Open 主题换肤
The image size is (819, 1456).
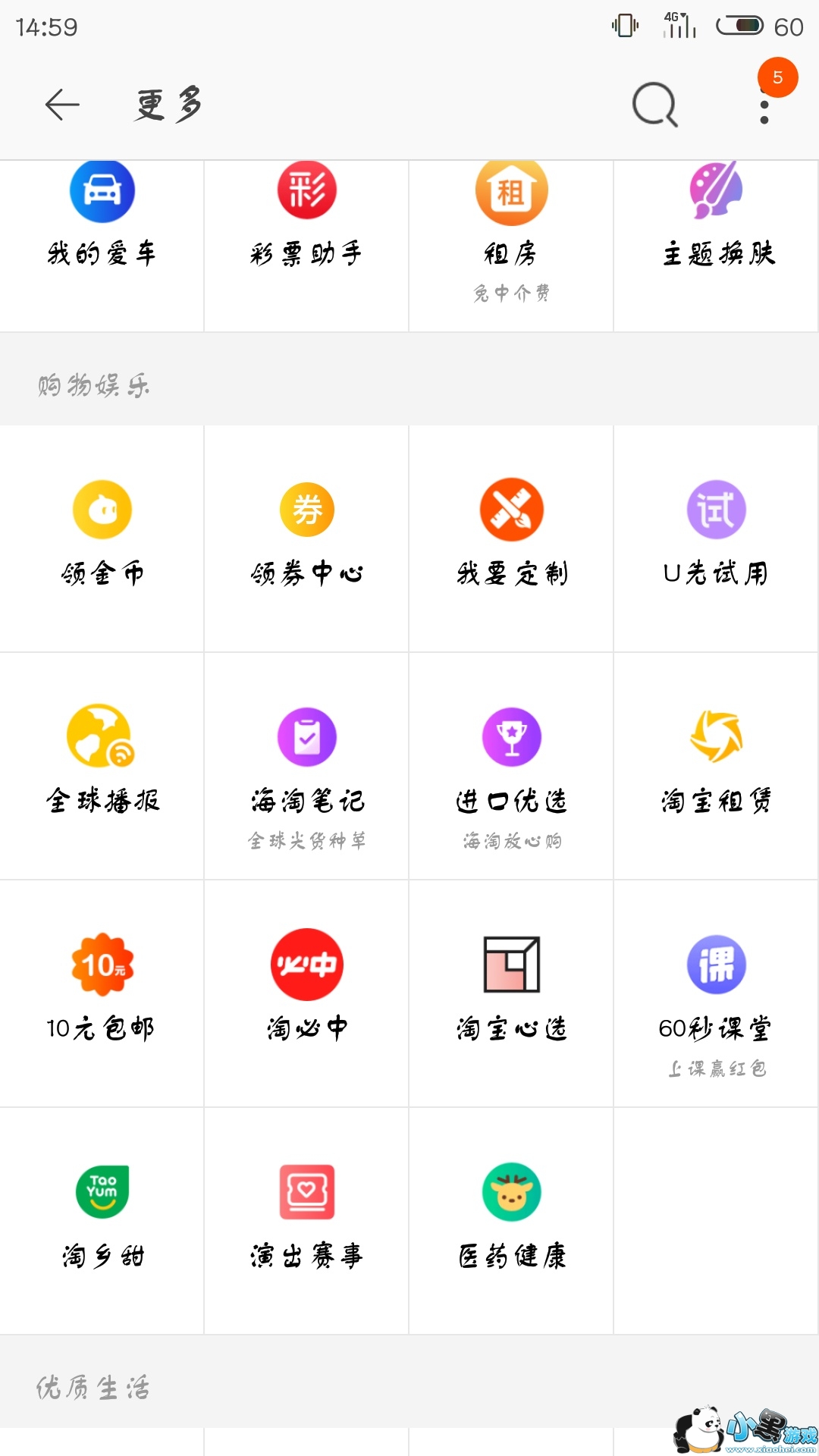716,220
